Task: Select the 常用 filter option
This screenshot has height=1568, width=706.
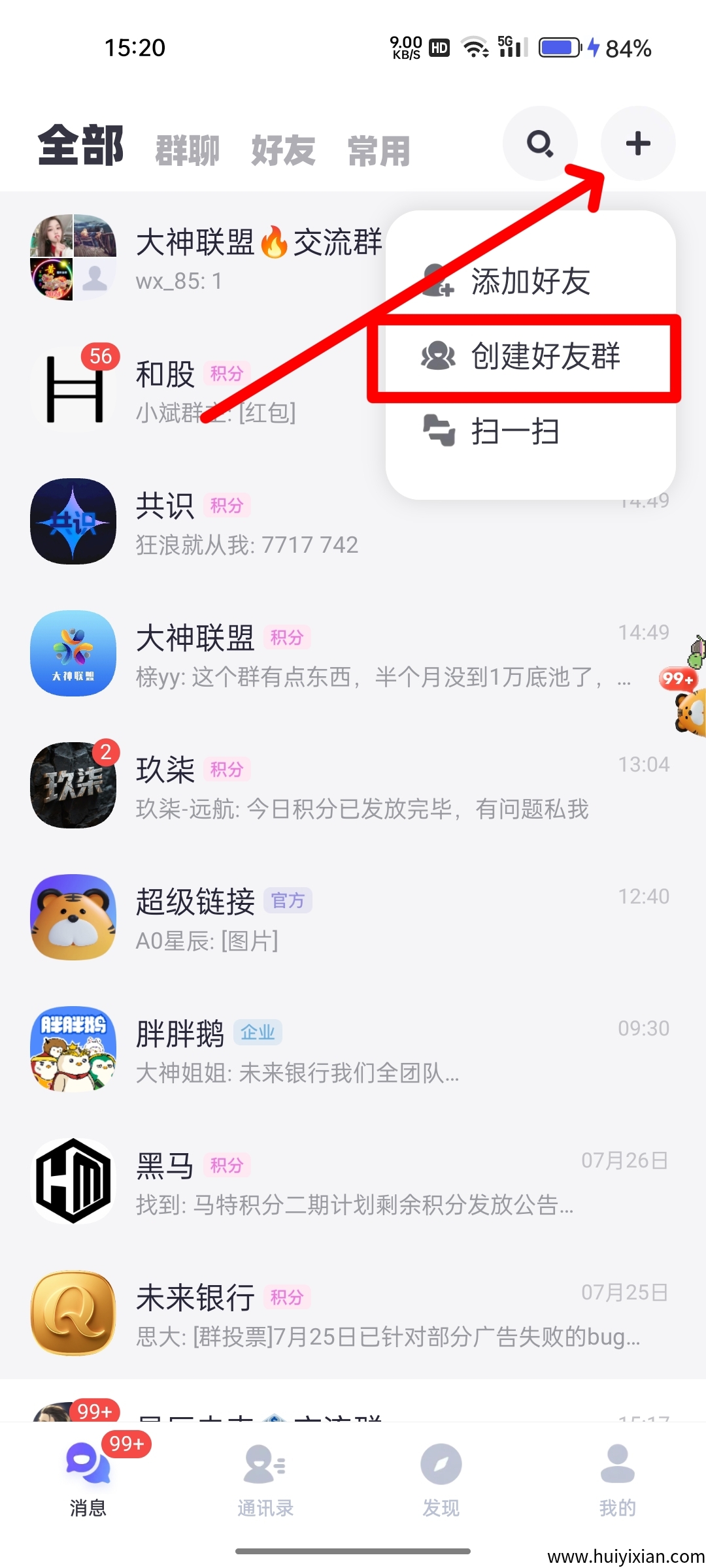Action: click(377, 149)
